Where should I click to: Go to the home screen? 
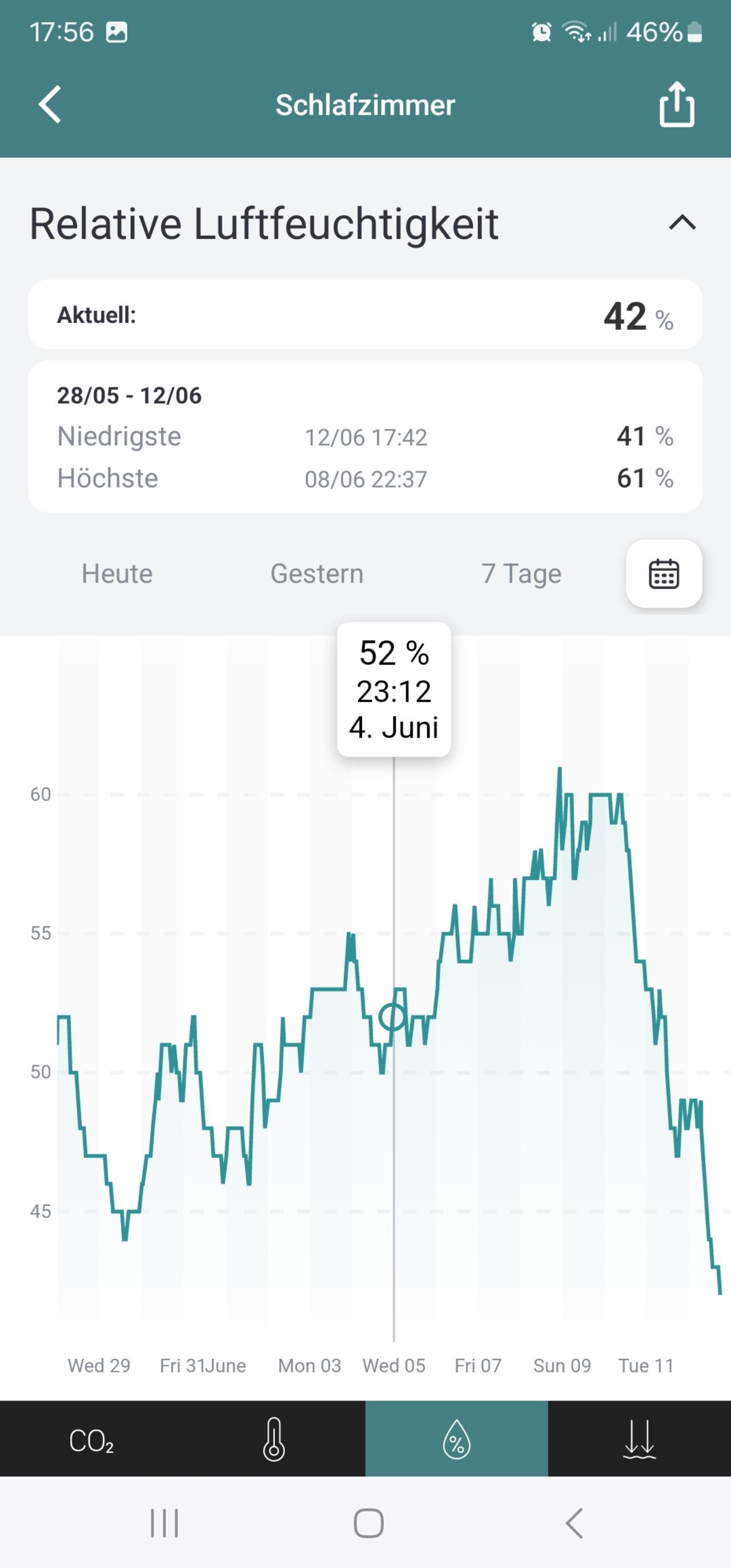pyautogui.click(x=368, y=1523)
